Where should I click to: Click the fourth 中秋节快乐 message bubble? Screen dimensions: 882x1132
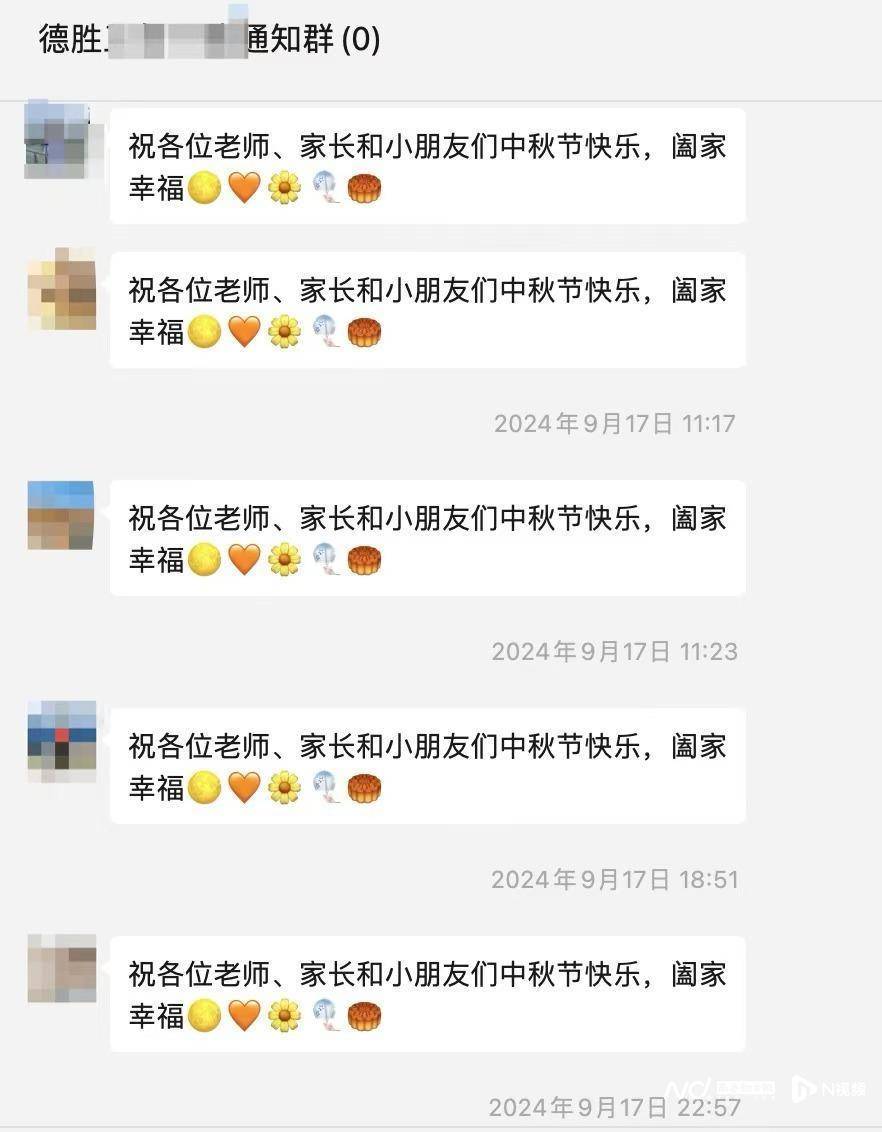tap(427, 766)
